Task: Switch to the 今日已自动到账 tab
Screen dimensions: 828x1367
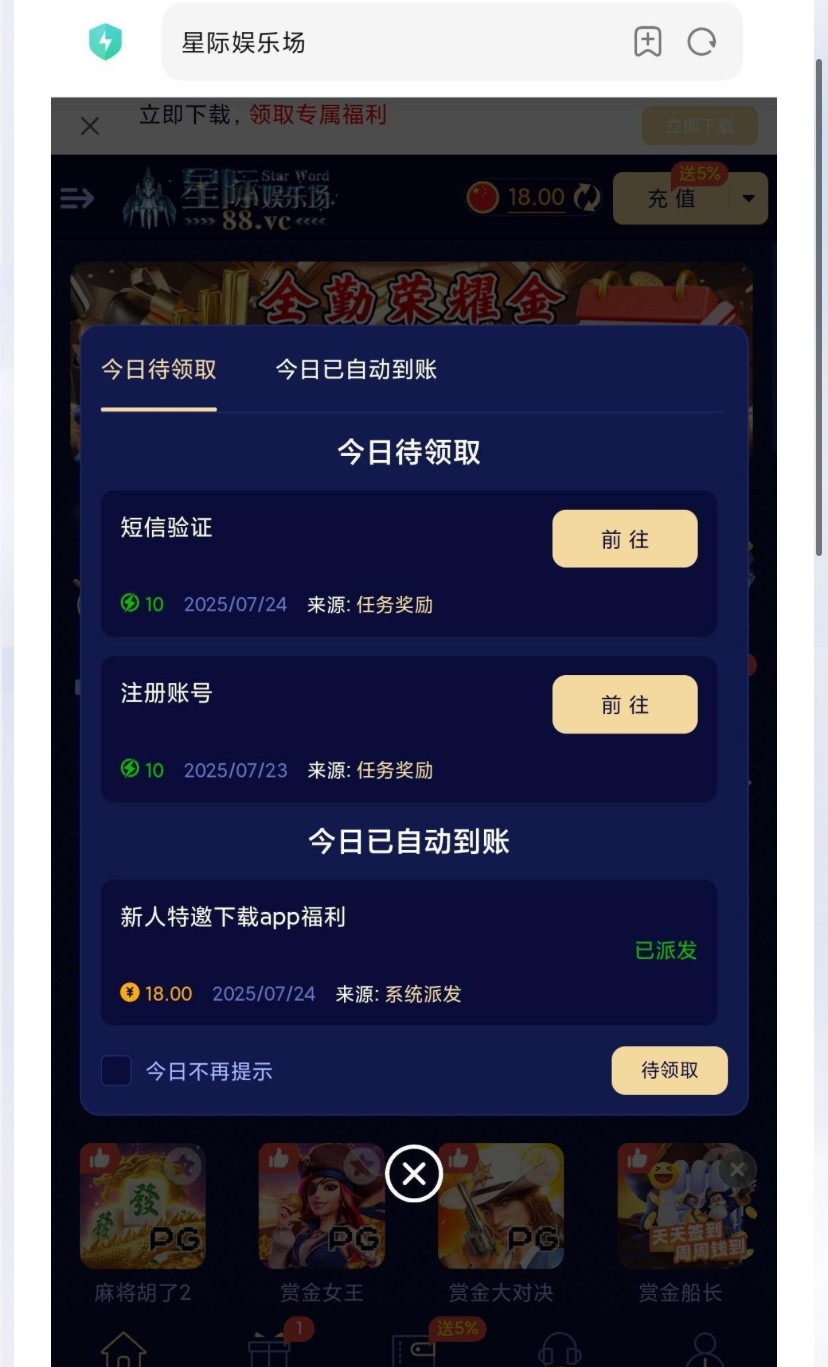Action: (356, 370)
